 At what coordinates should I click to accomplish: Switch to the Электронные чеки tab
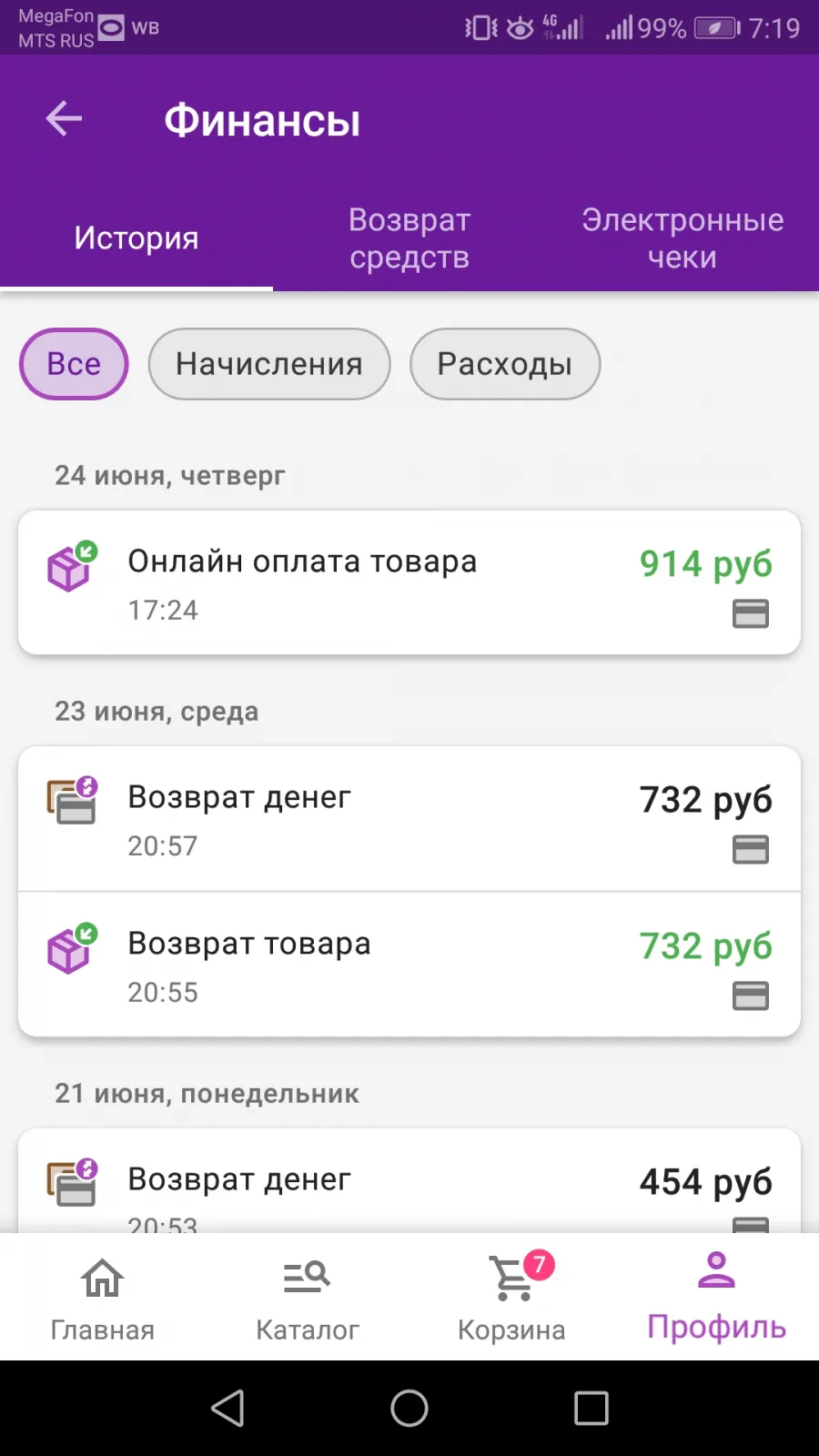682,238
